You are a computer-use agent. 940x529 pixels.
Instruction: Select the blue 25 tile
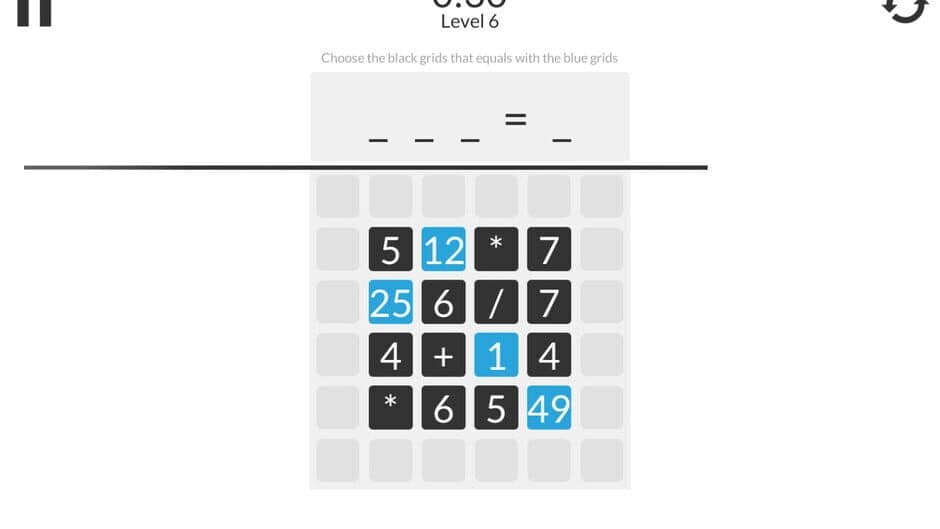(390, 302)
